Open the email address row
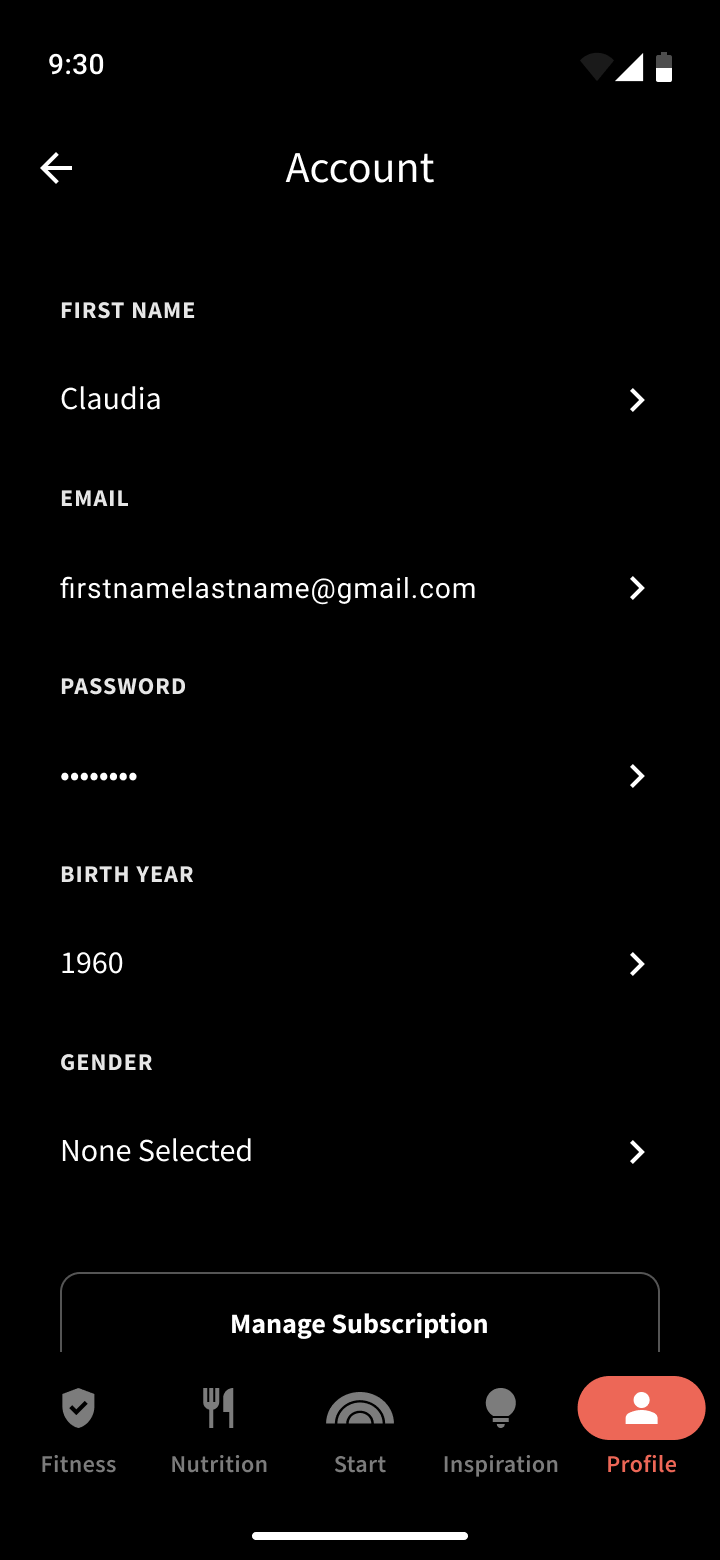The height and width of the screenshot is (1560, 720). 358,588
